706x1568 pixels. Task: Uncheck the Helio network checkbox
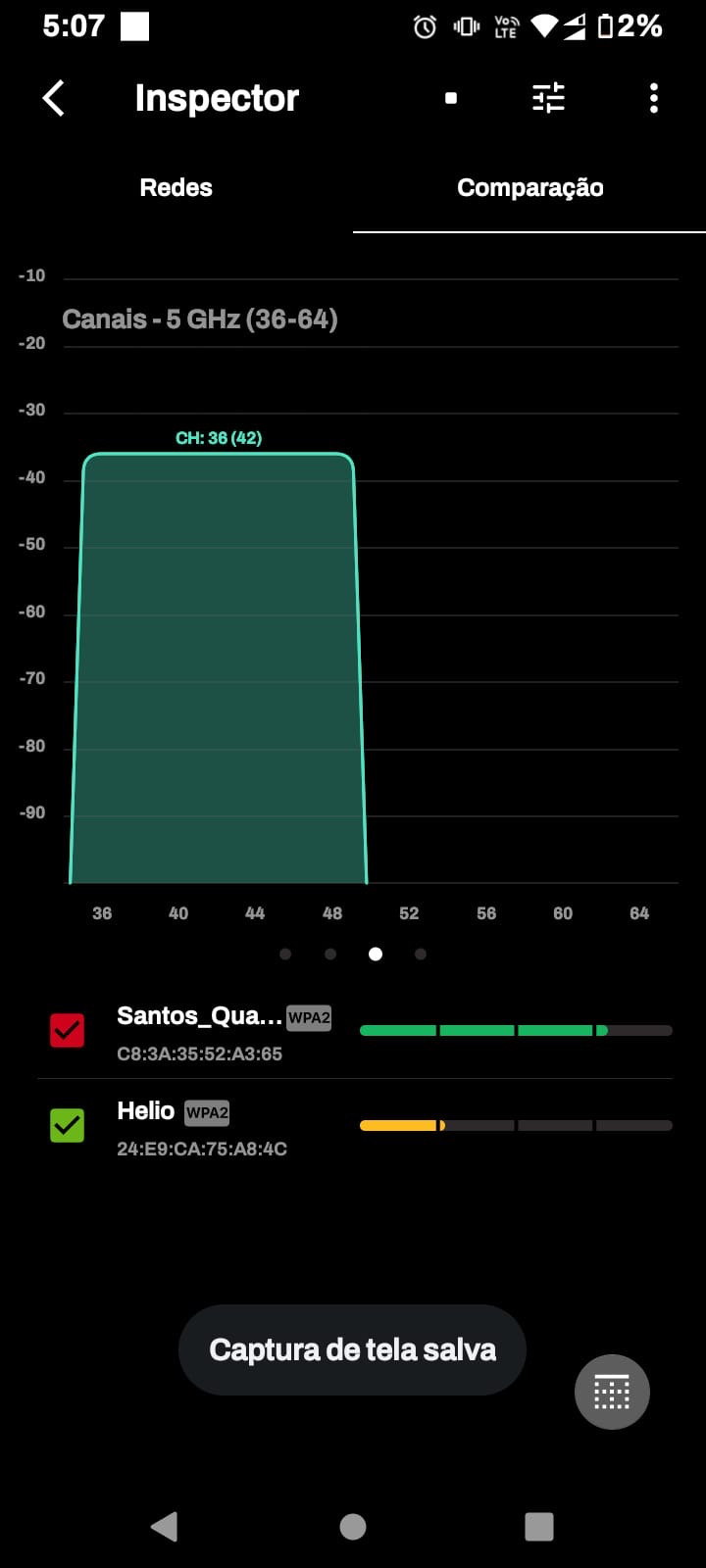pos(68,1125)
